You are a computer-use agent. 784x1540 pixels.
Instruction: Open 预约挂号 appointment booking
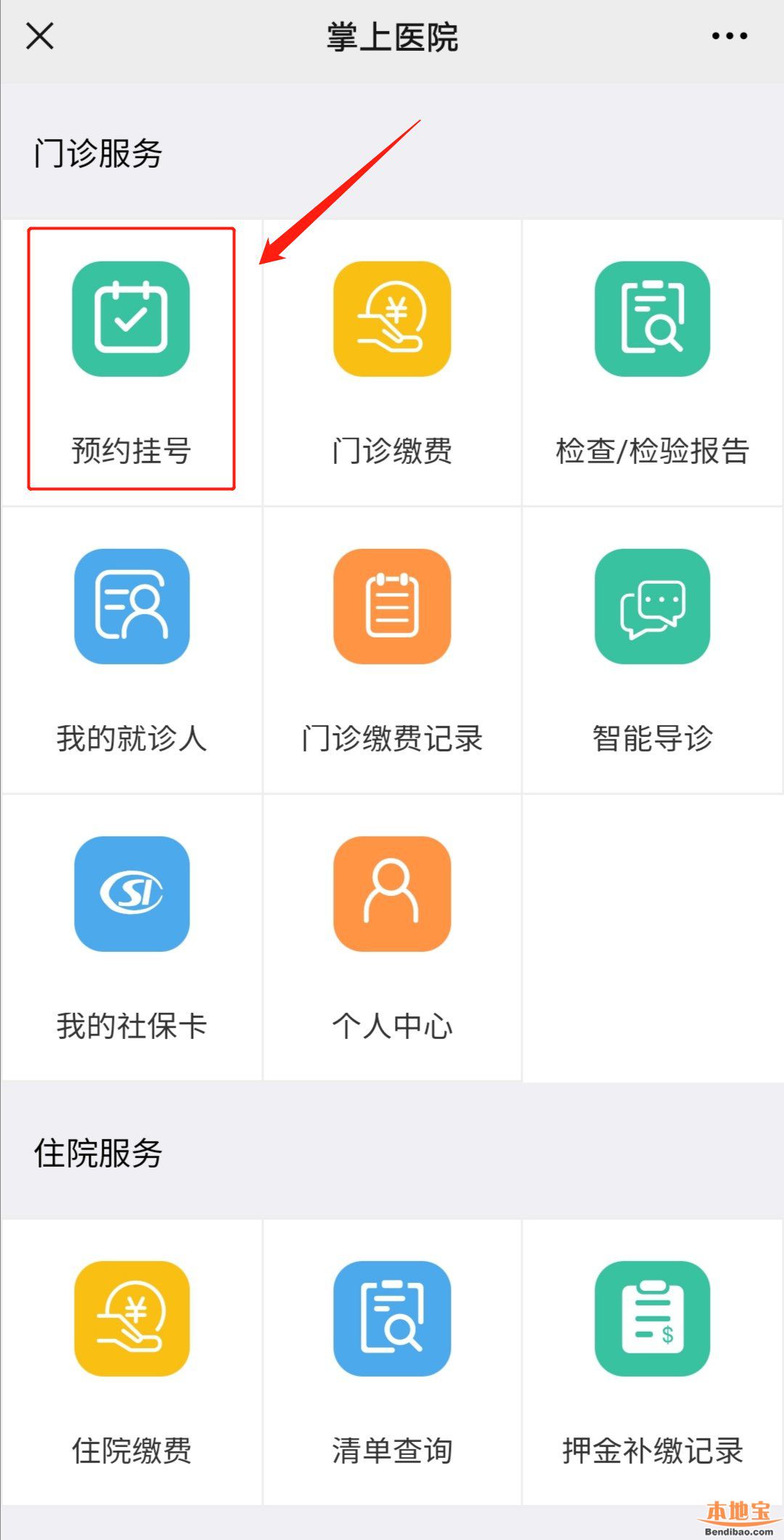pos(131,319)
